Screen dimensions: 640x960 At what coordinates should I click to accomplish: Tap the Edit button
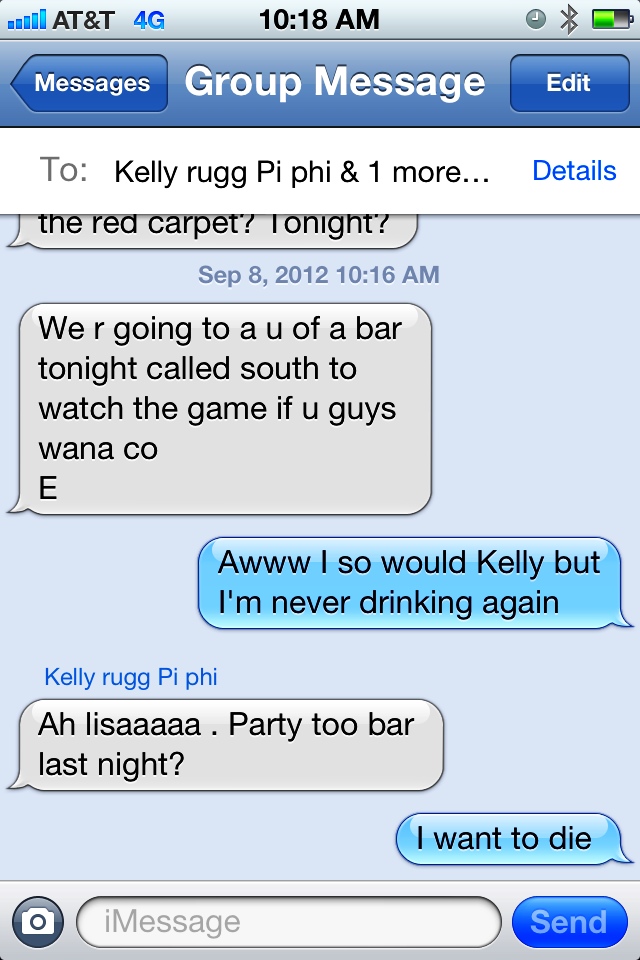click(568, 84)
